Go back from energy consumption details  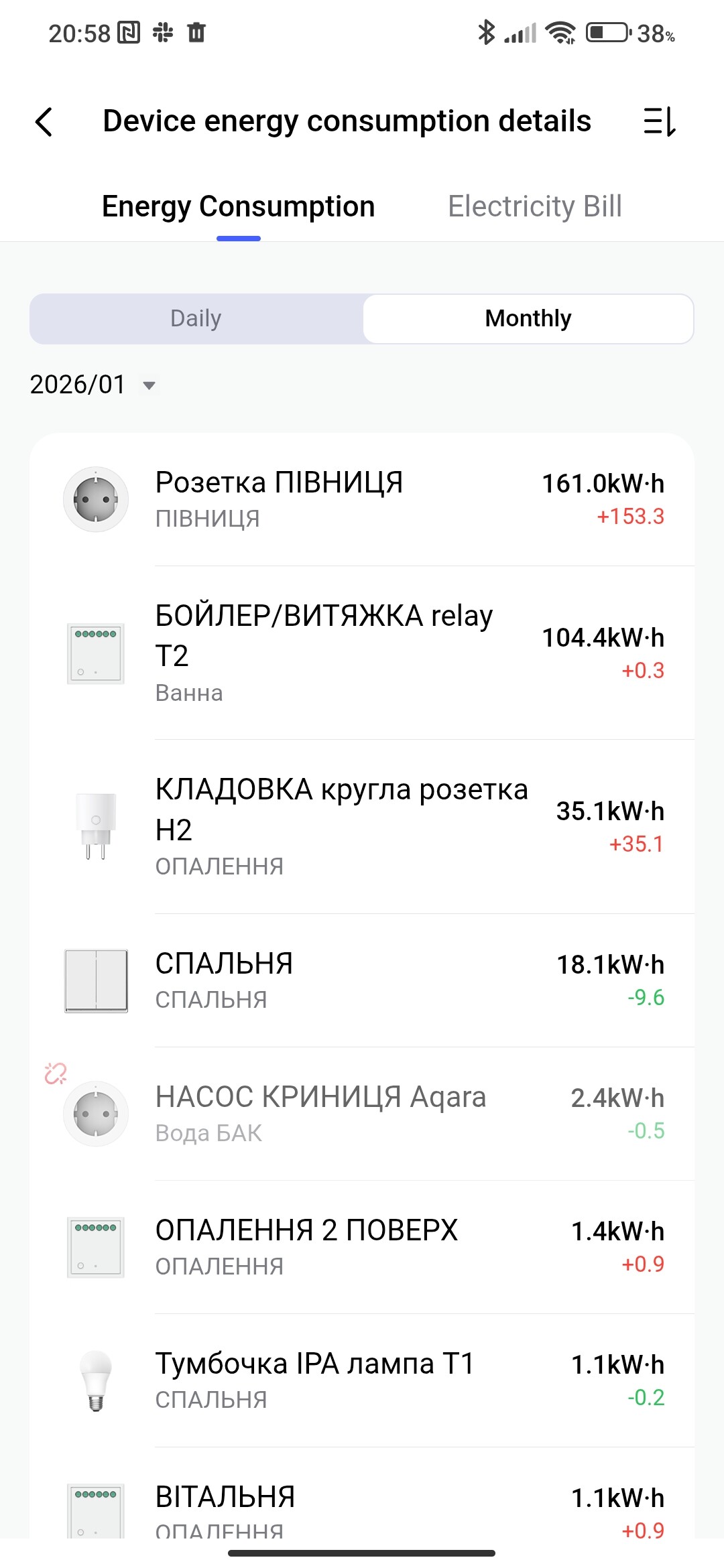(x=44, y=122)
